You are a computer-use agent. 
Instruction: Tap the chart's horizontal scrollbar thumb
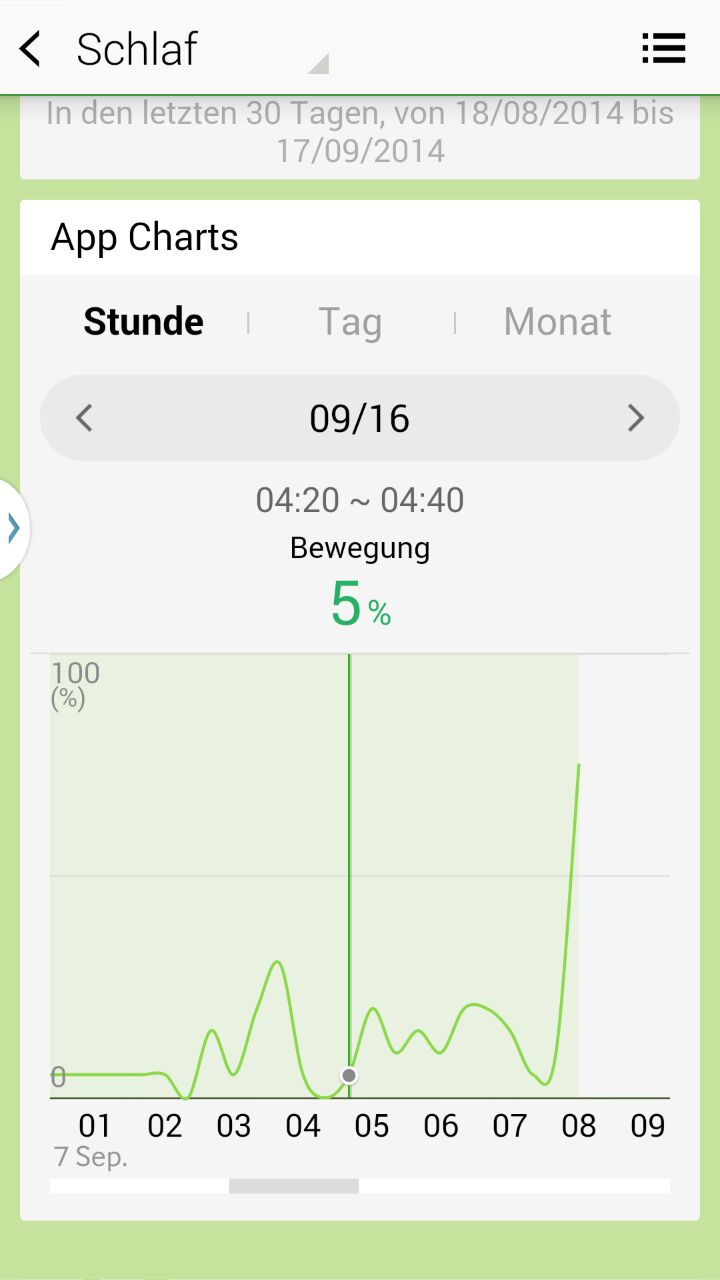[294, 1186]
